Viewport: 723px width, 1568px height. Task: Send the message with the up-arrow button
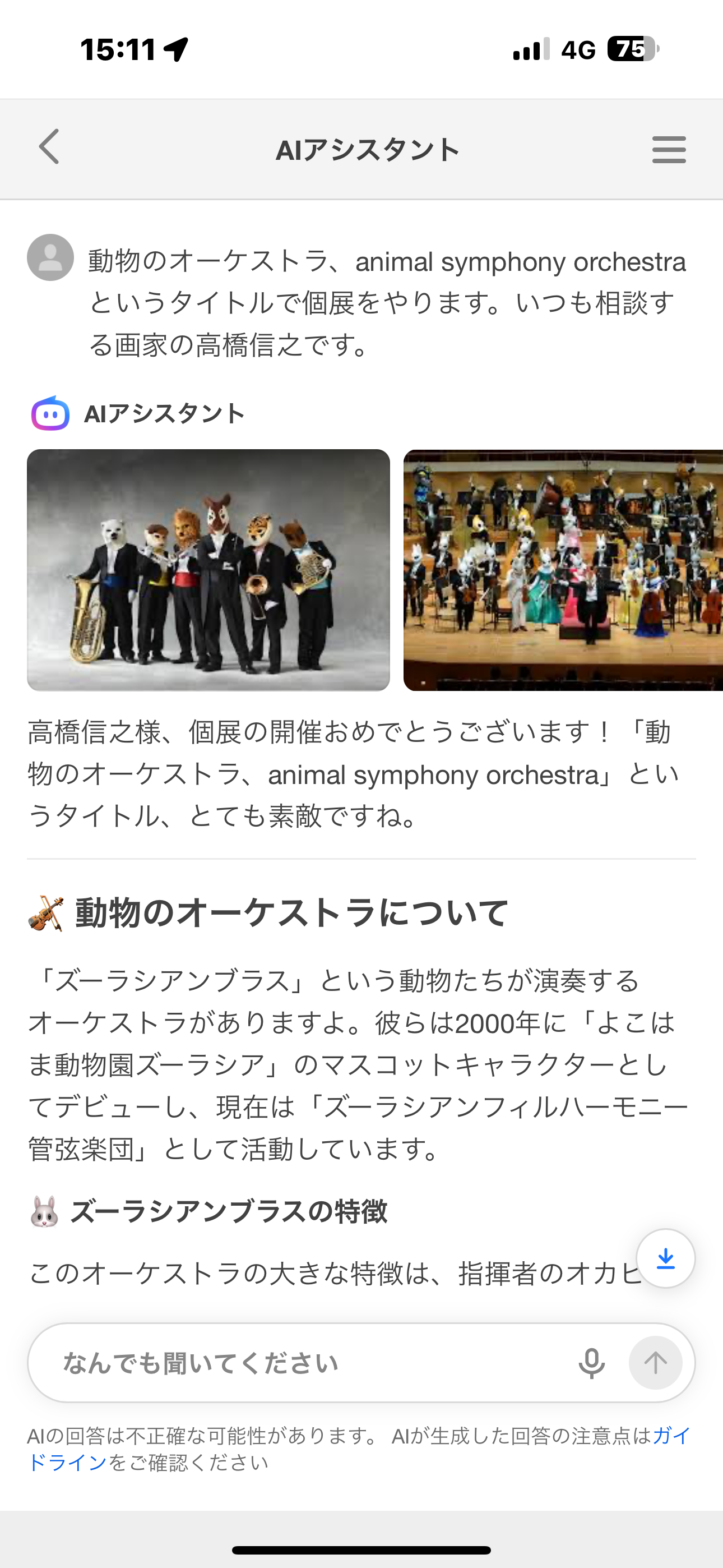pyautogui.click(x=655, y=1363)
